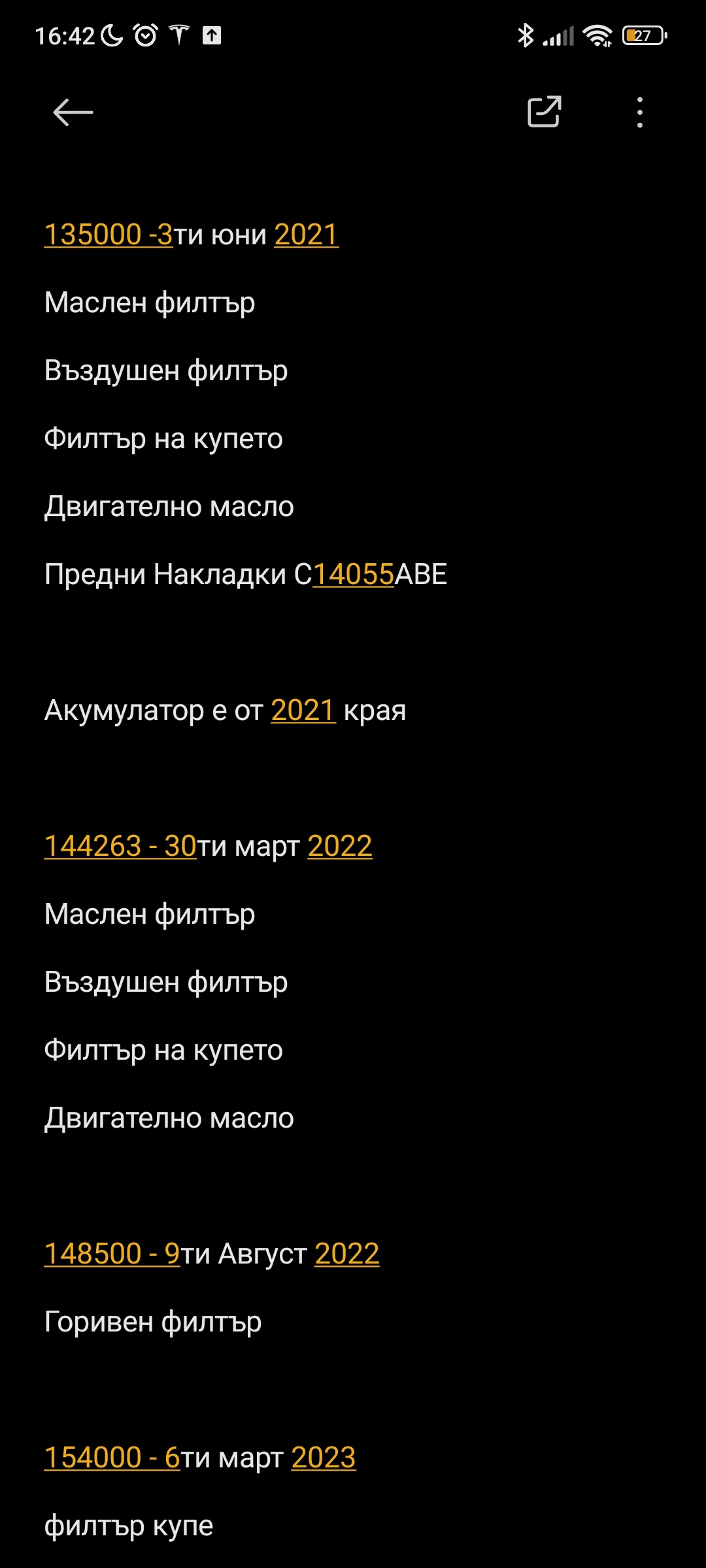Tap the underlined number 144263 - 30
The height and width of the screenshot is (1568, 706).
120,847
